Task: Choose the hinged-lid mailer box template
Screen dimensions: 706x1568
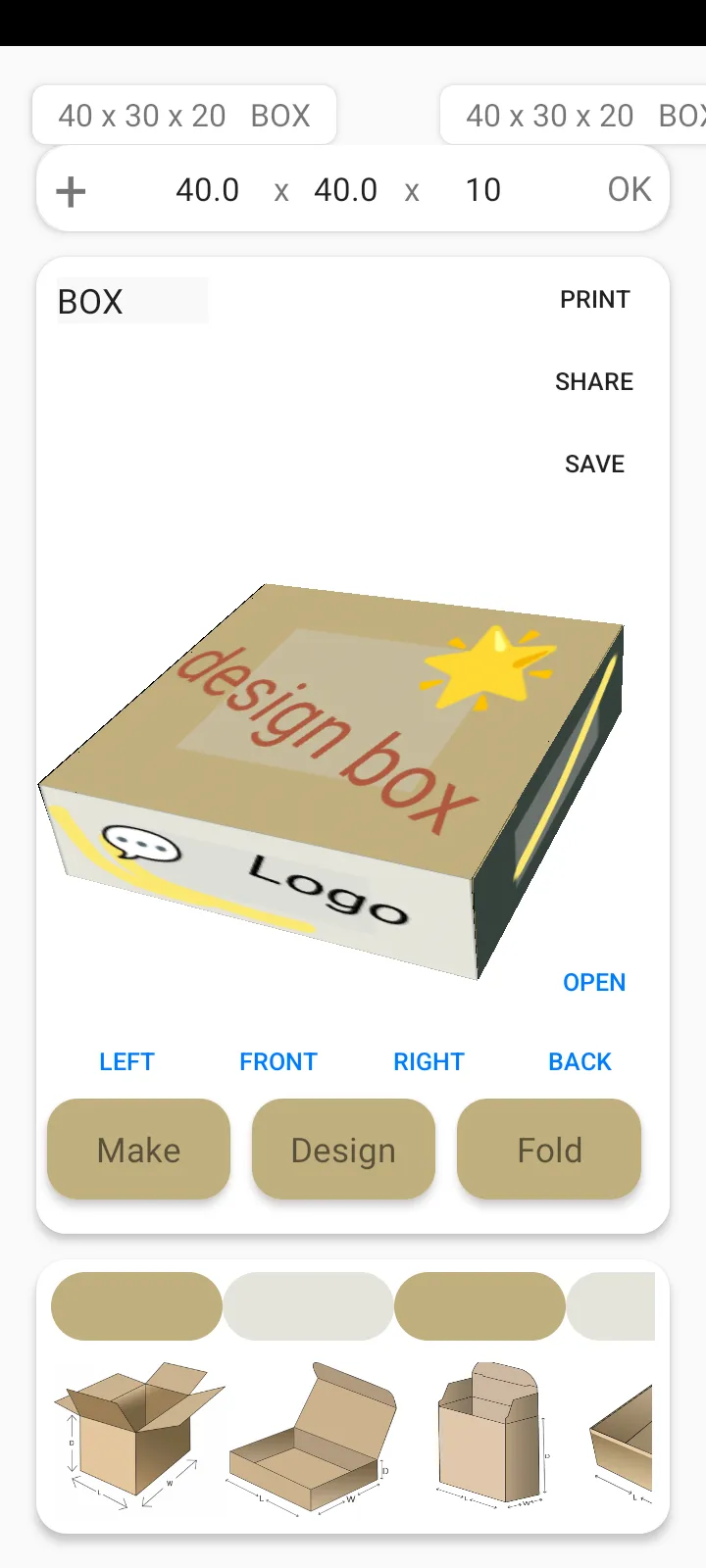Action: click(309, 1431)
